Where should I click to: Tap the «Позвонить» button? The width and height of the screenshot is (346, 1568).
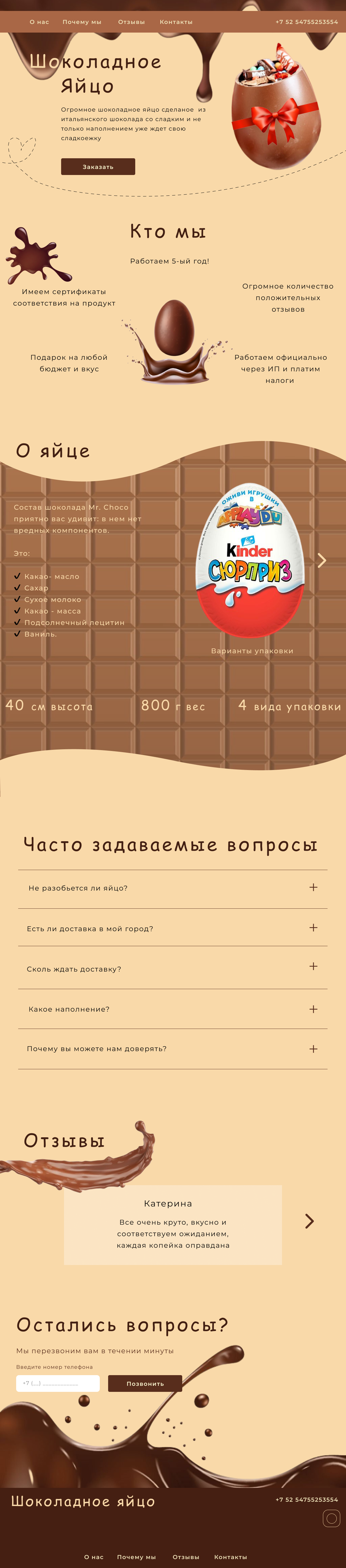pyautogui.click(x=145, y=1383)
